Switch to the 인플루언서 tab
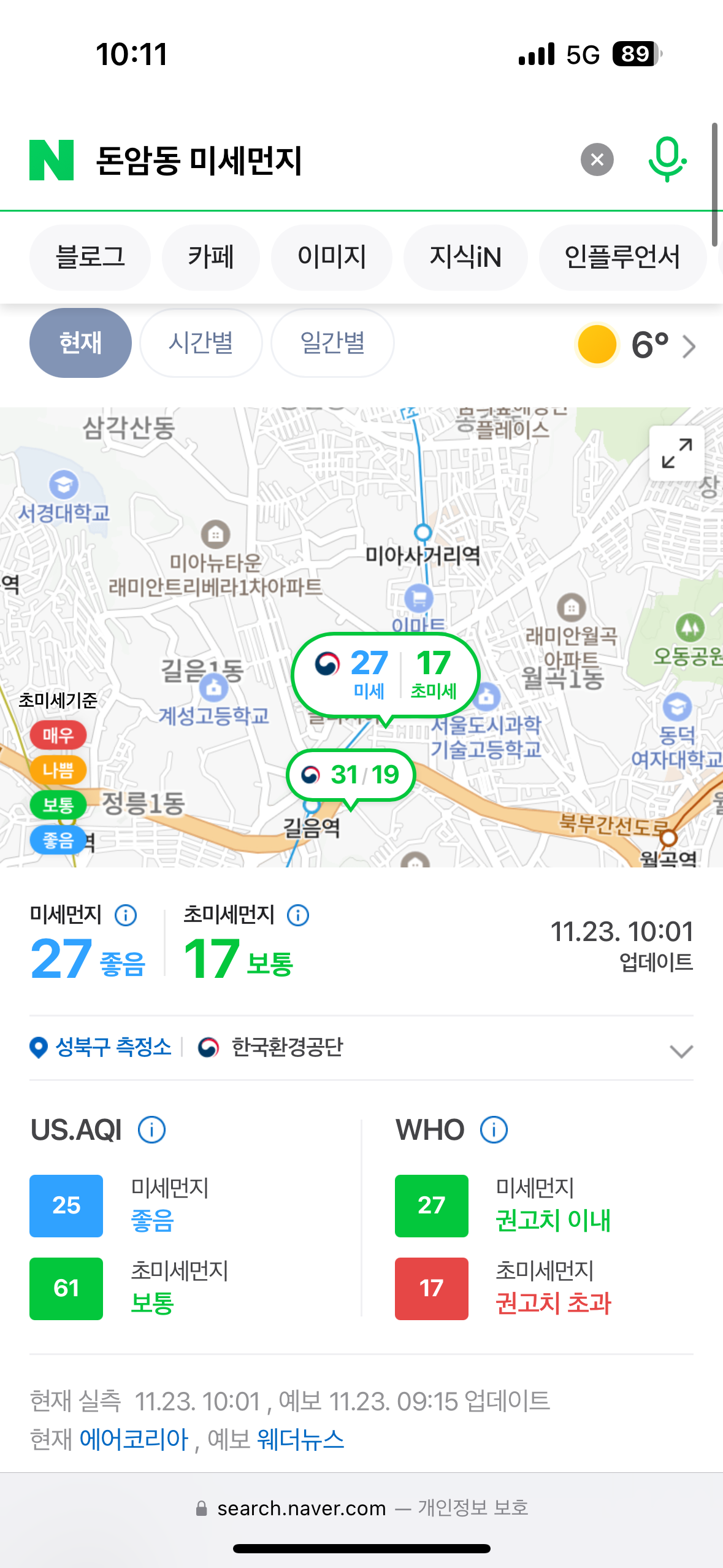This screenshot has width=723, height=1568. pyautogui.click(x=622, y=257)
